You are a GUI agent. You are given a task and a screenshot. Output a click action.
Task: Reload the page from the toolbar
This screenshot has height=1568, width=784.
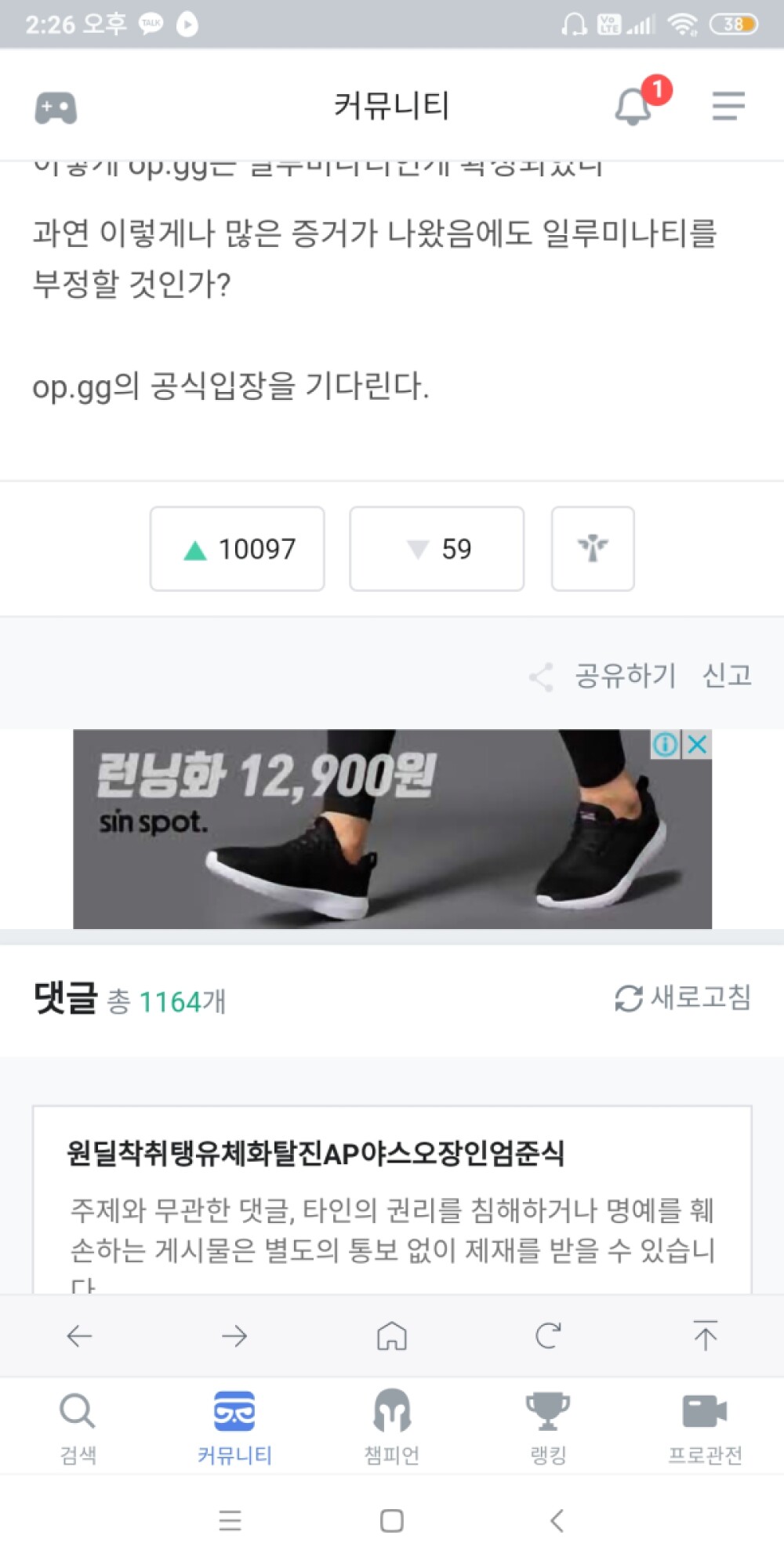click(x=548, y=1336)
